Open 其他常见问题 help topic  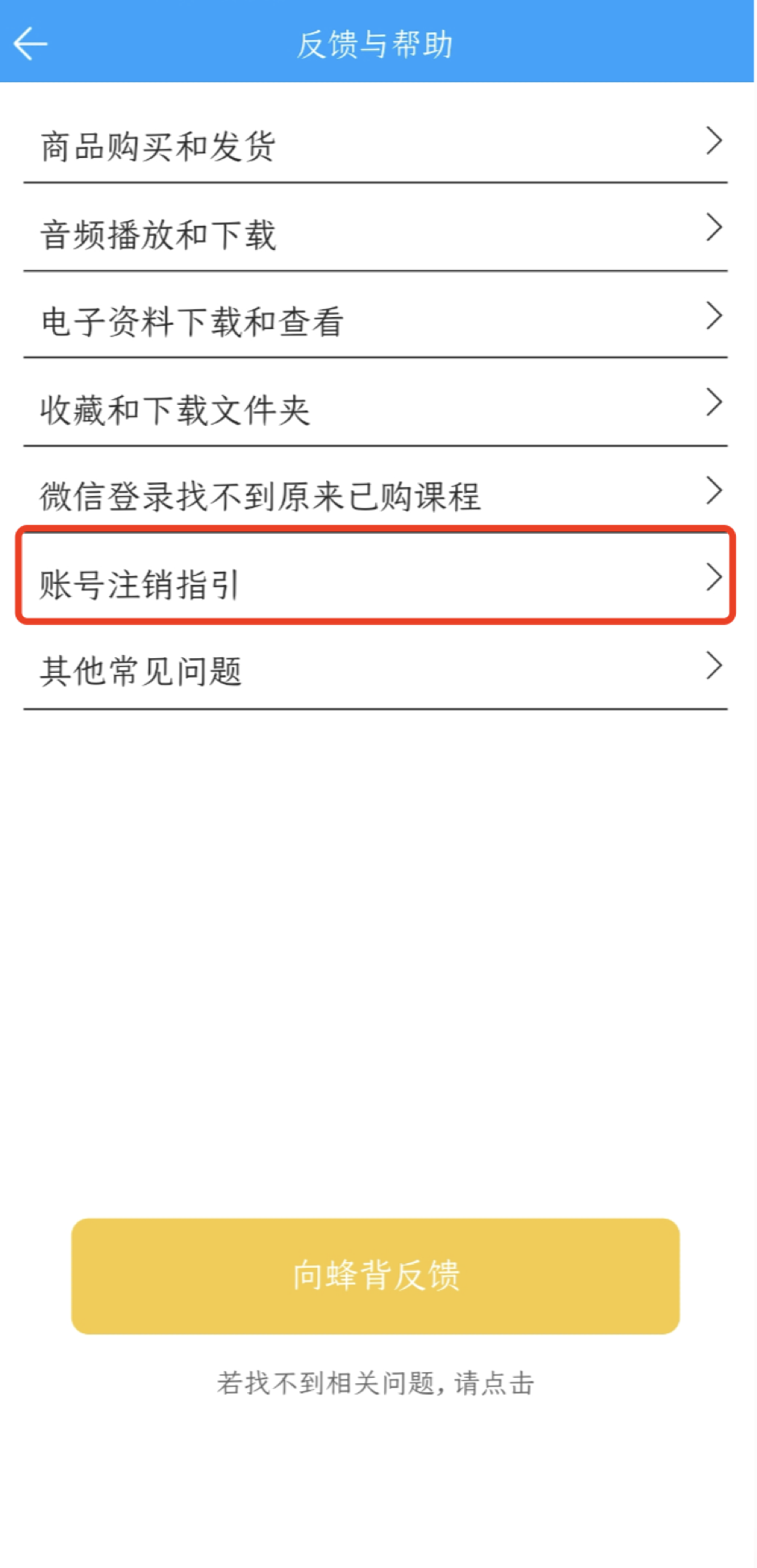tap(375, 670)
